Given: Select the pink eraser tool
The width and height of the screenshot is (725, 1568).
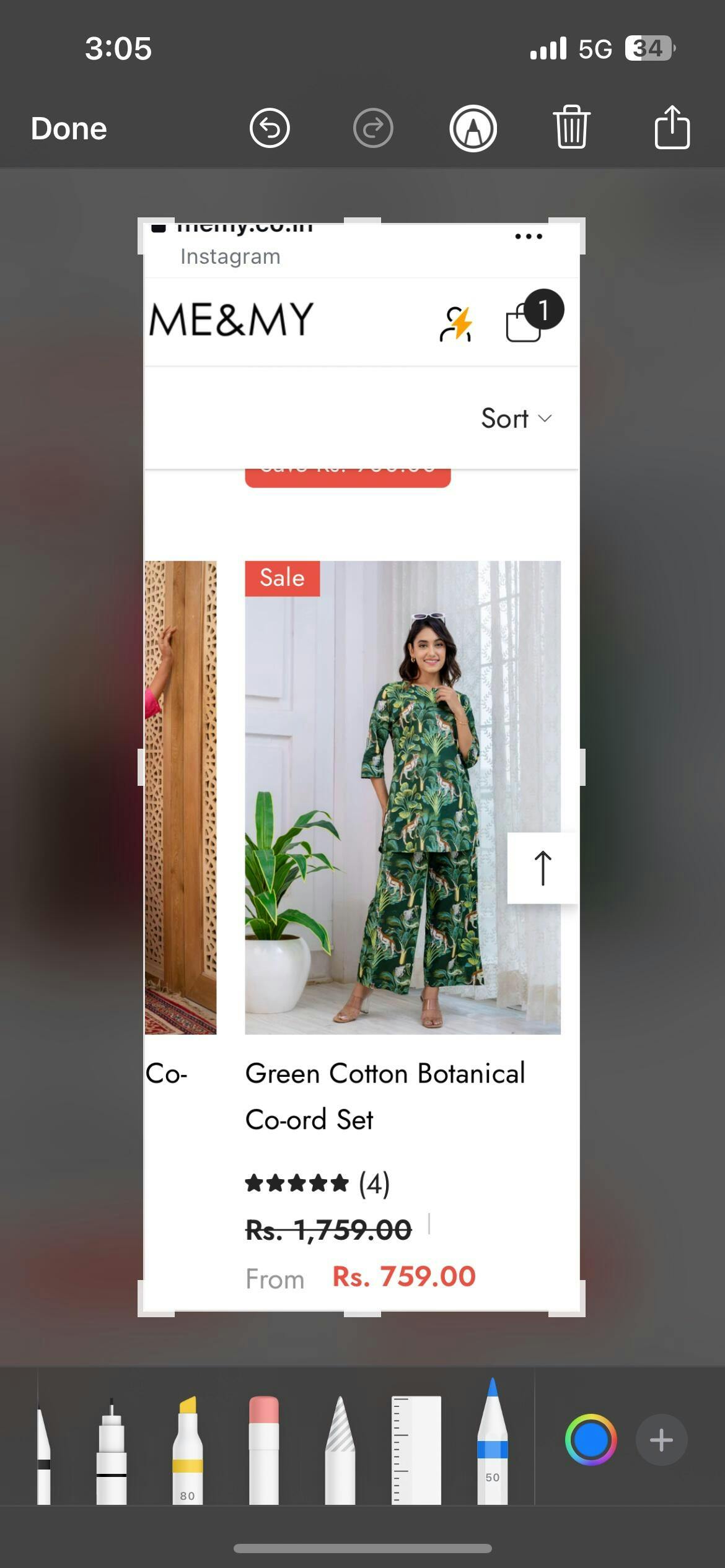Looking at the screenshot, I should pyautogui.click(x=264, y=1449).
